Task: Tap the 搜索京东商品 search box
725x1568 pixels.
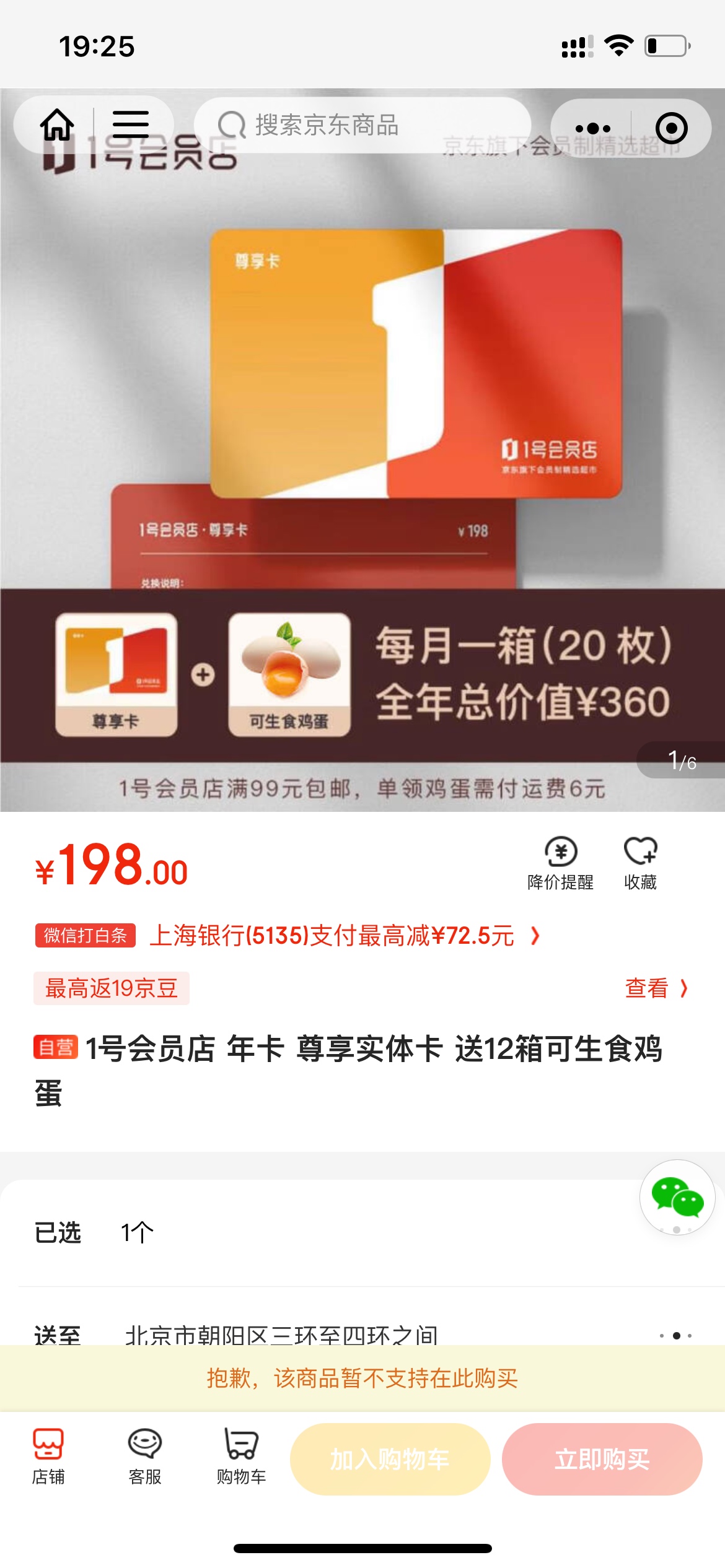Action: click(x=362, y=125)
